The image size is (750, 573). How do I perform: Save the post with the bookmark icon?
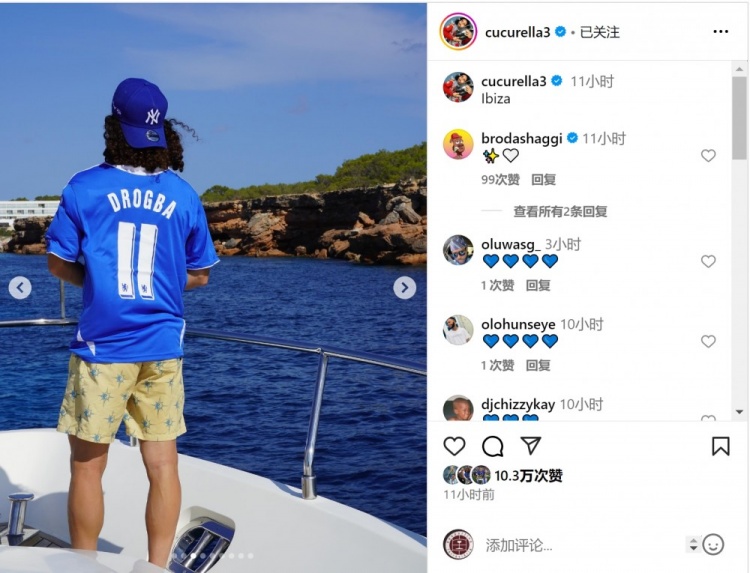[720, 446]
